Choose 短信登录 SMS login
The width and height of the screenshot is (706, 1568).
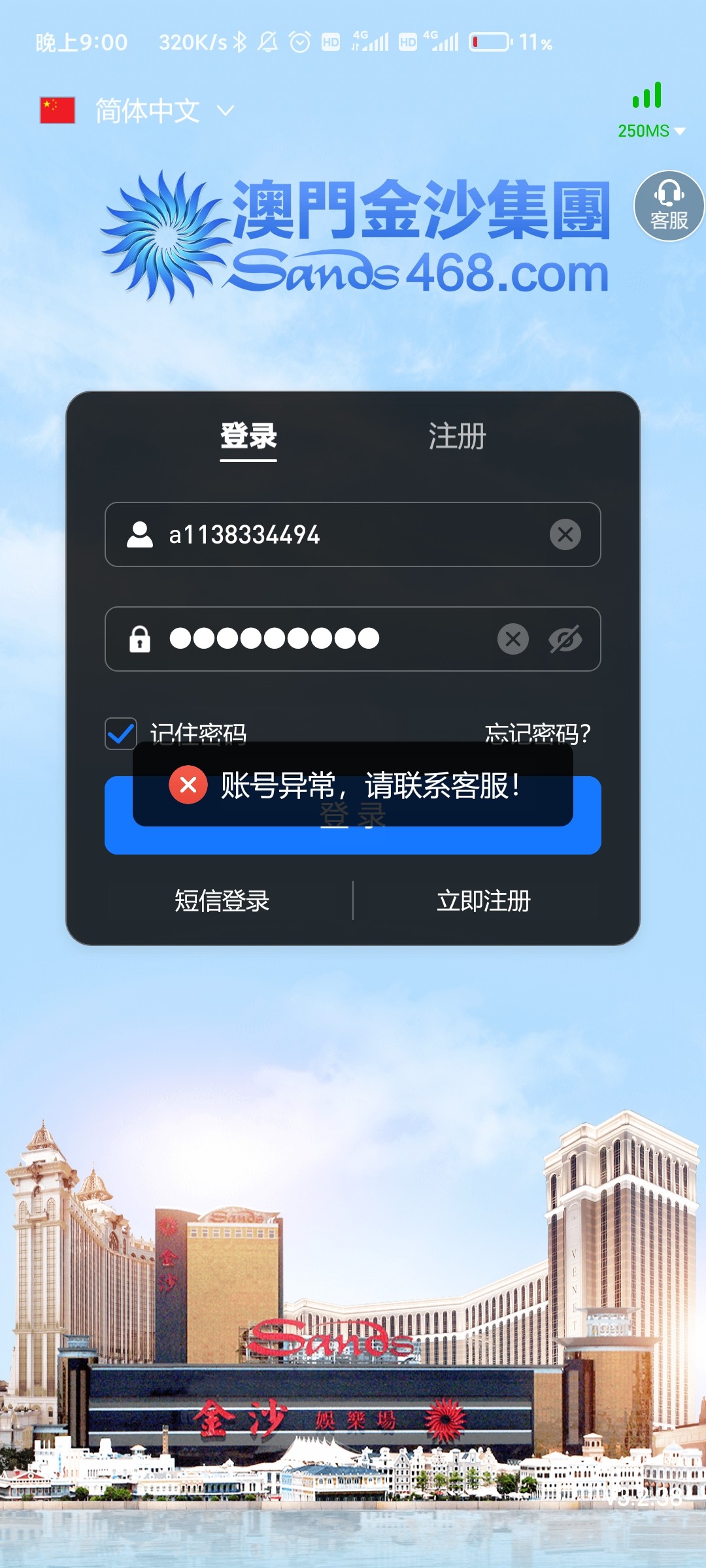222,901
